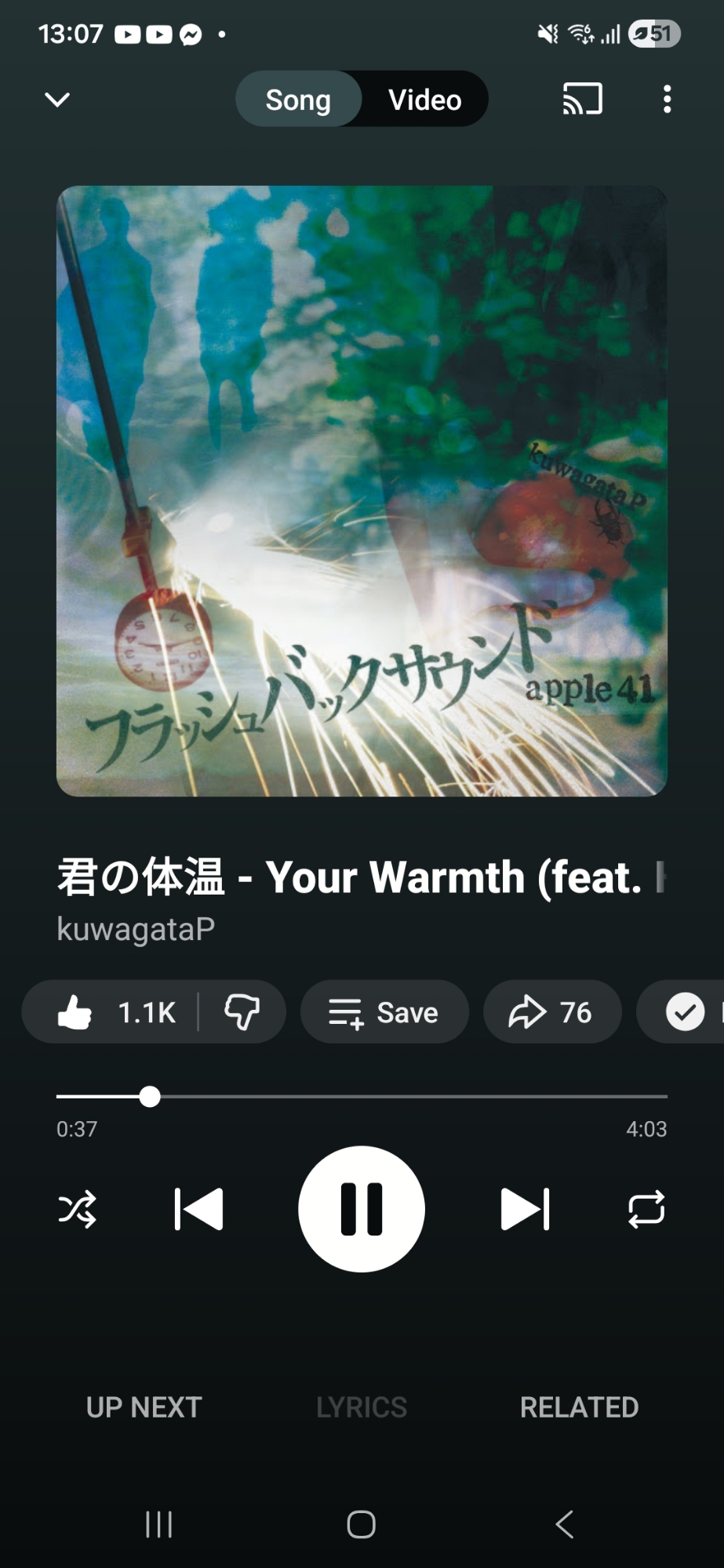Open the UP NEXT tab
Viewport: 724px width, 1568px height.
[144, 1407]
